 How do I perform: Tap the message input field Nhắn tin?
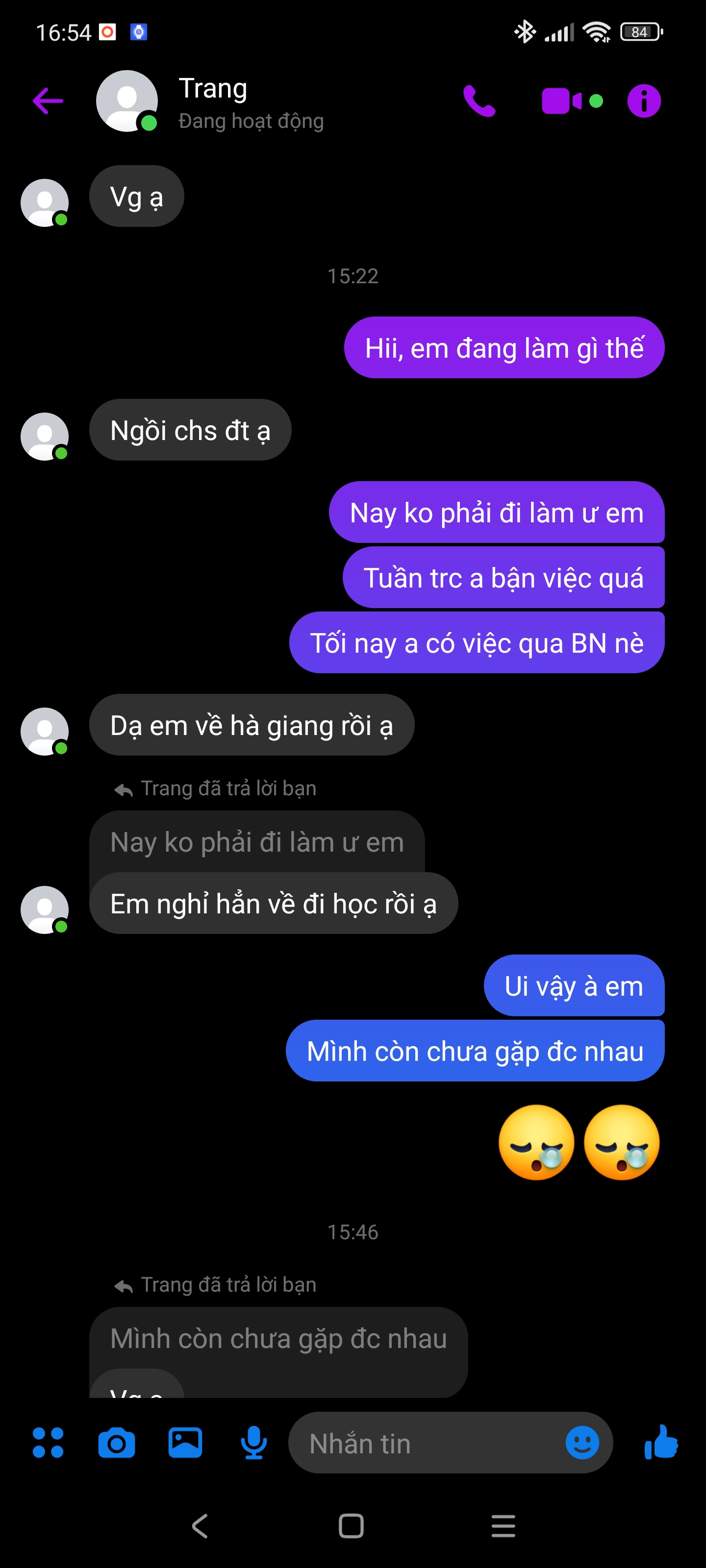[427, 1442]
